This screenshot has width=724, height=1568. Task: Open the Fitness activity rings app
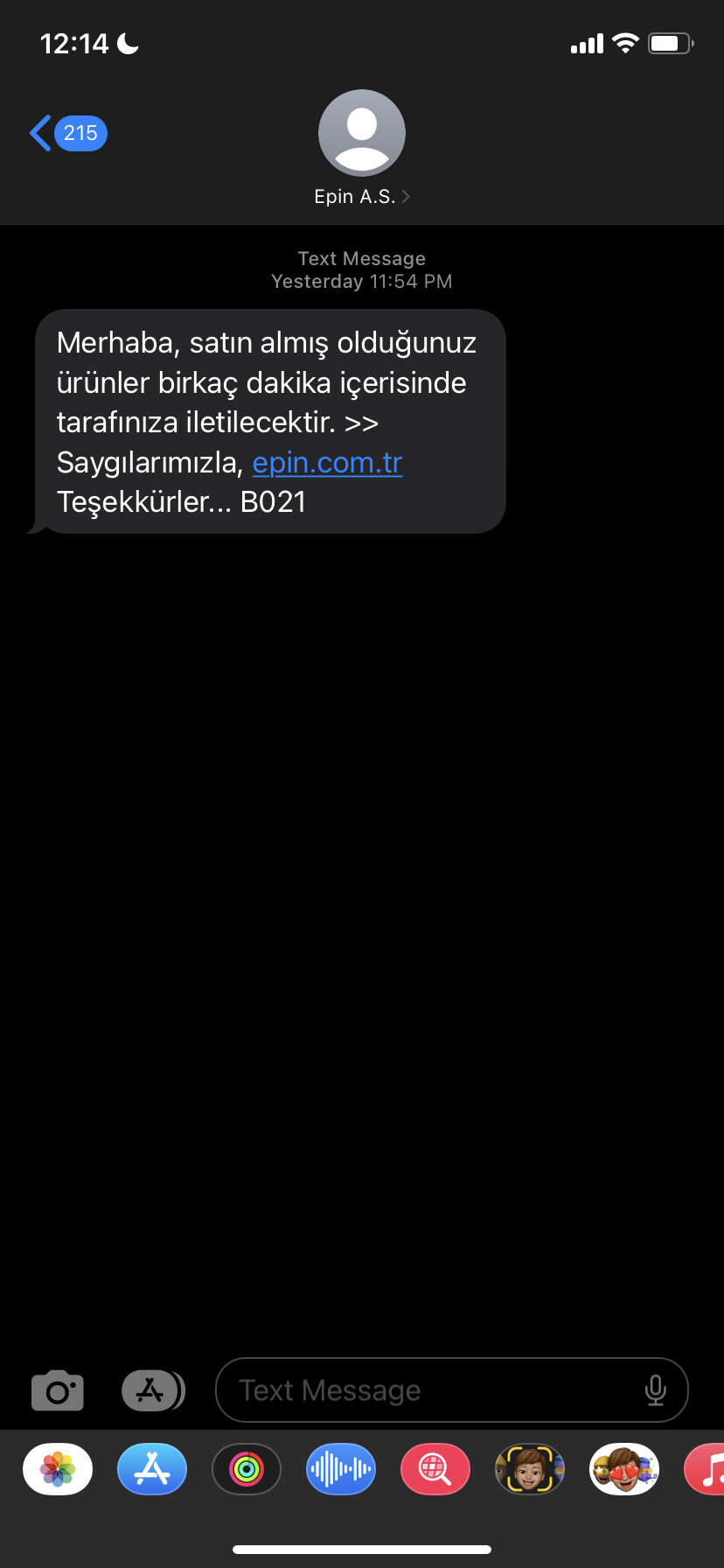click(x=247, y=1469)
